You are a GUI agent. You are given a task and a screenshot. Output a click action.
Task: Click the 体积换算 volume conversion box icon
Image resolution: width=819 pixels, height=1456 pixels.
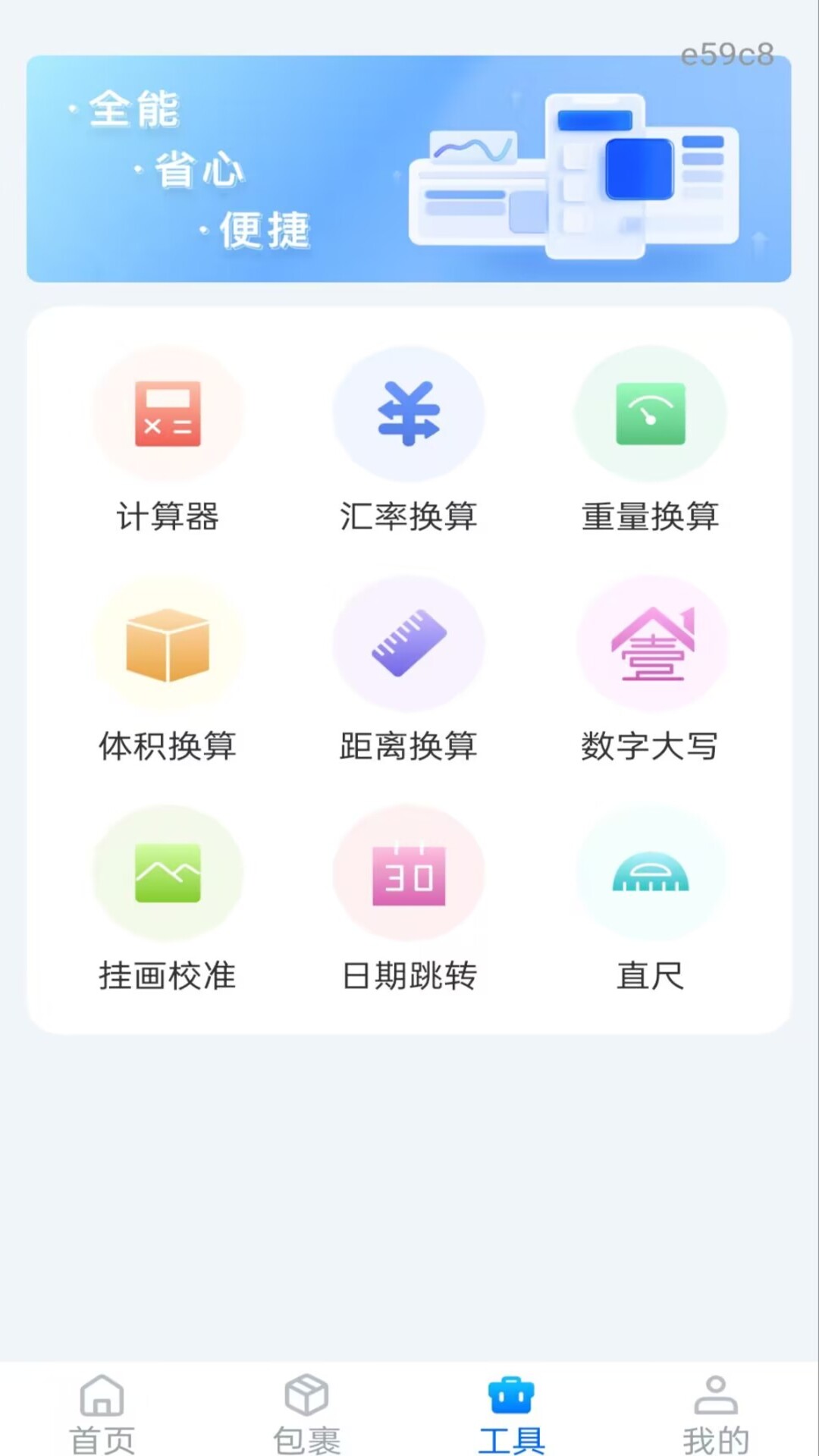tap(168, 643)
